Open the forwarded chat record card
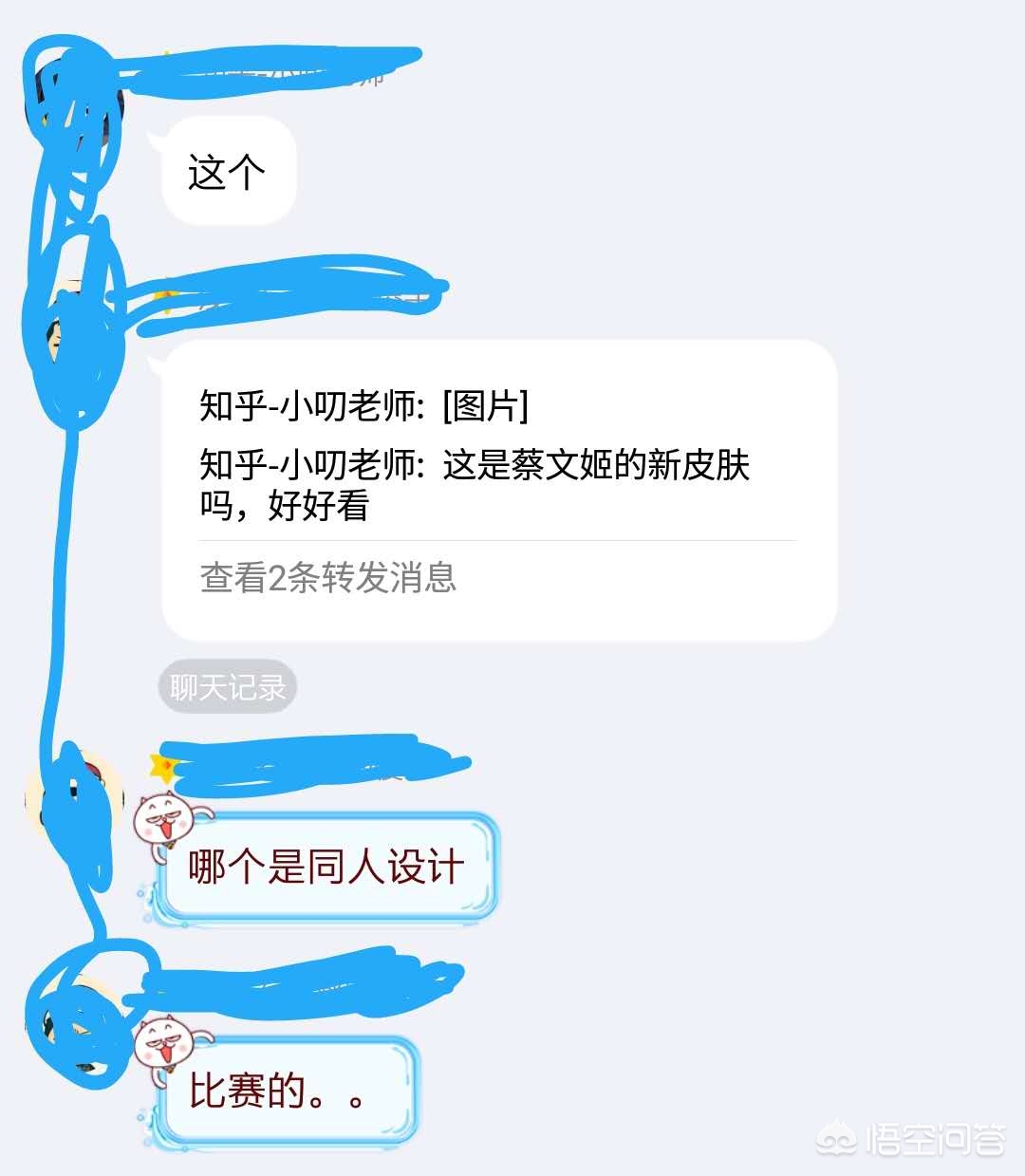 [x=498, y=489]
